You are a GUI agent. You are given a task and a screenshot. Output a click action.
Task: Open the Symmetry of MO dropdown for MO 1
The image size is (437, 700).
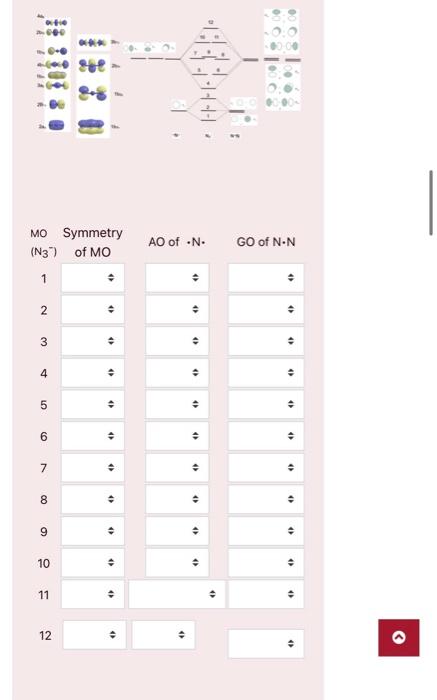pyautogui.click(x=93, y=278)
